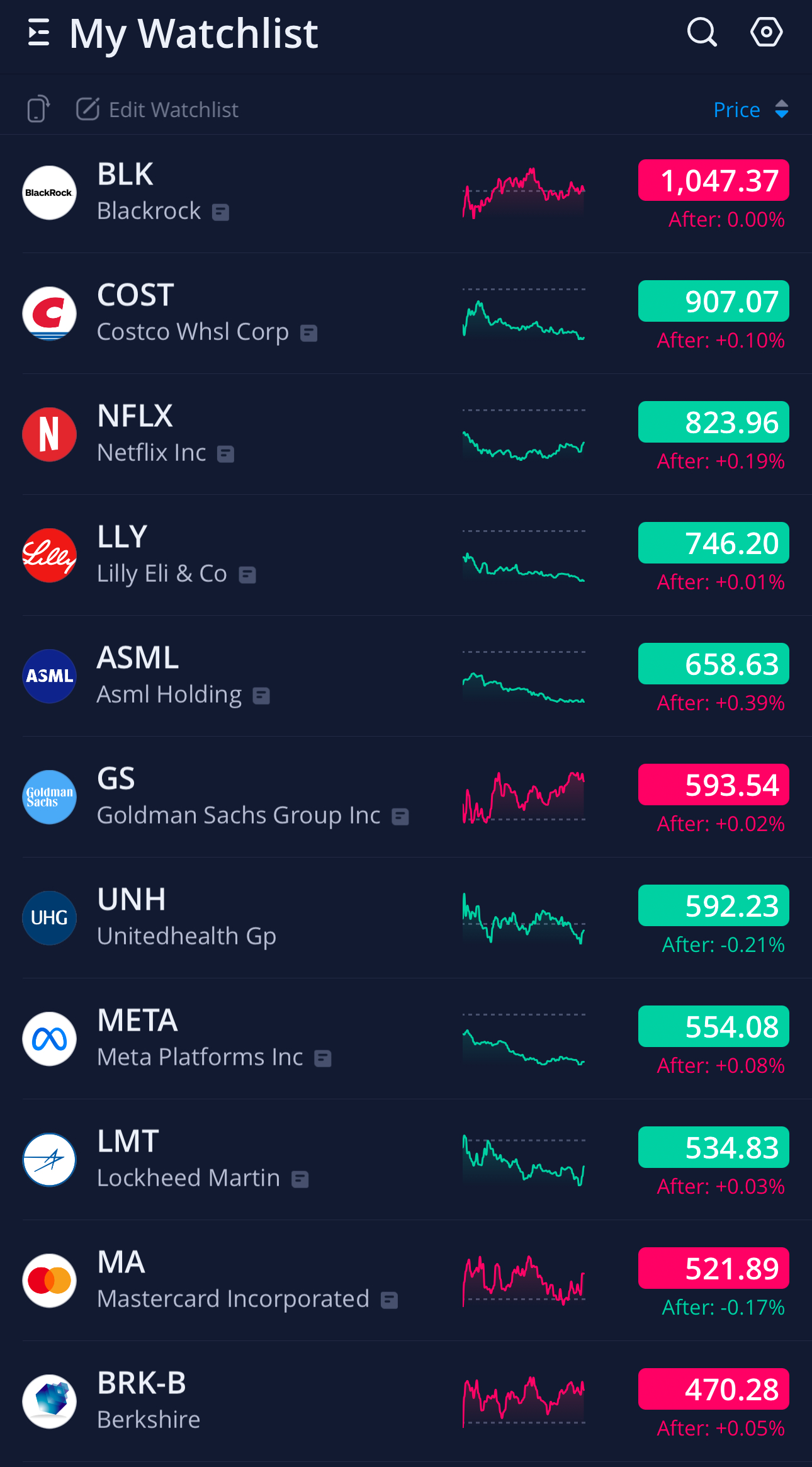The height and width of the screenshot is (1467, 812).
Task: Open the BLK Blackrock stock
Action: coord(406,193)
